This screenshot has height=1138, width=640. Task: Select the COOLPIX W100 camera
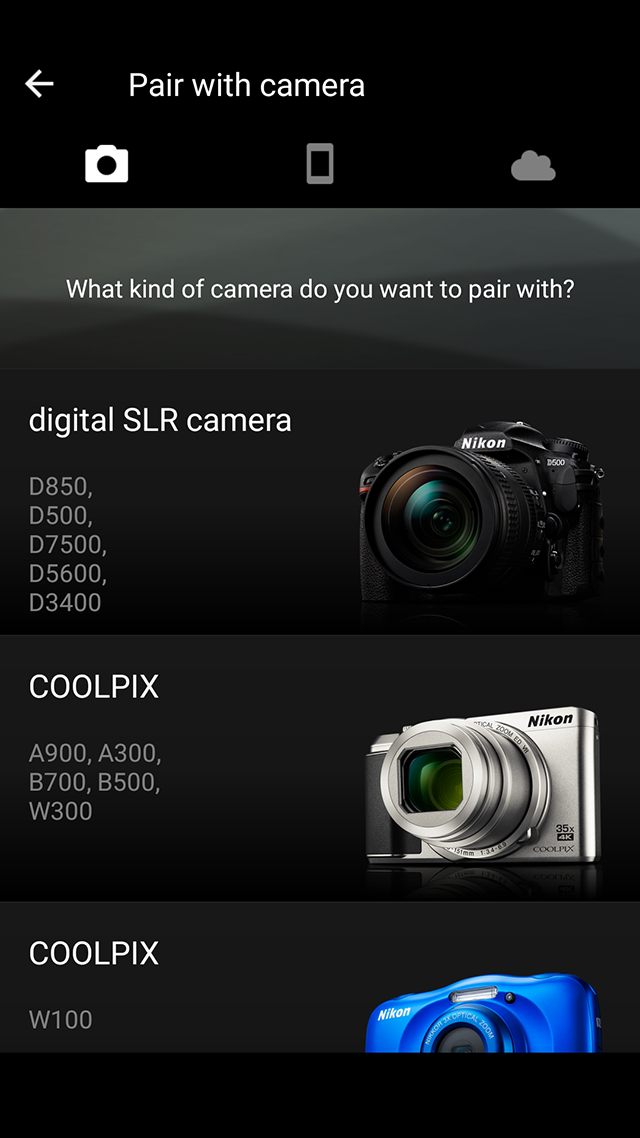[x=320, y=978]
